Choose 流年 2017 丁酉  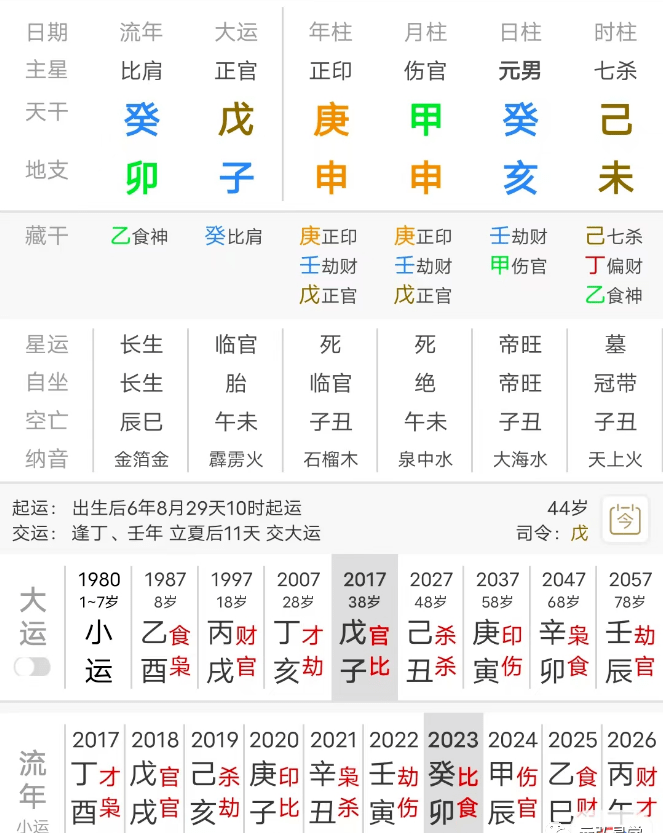pyautogui.click(x=96, y=780)
